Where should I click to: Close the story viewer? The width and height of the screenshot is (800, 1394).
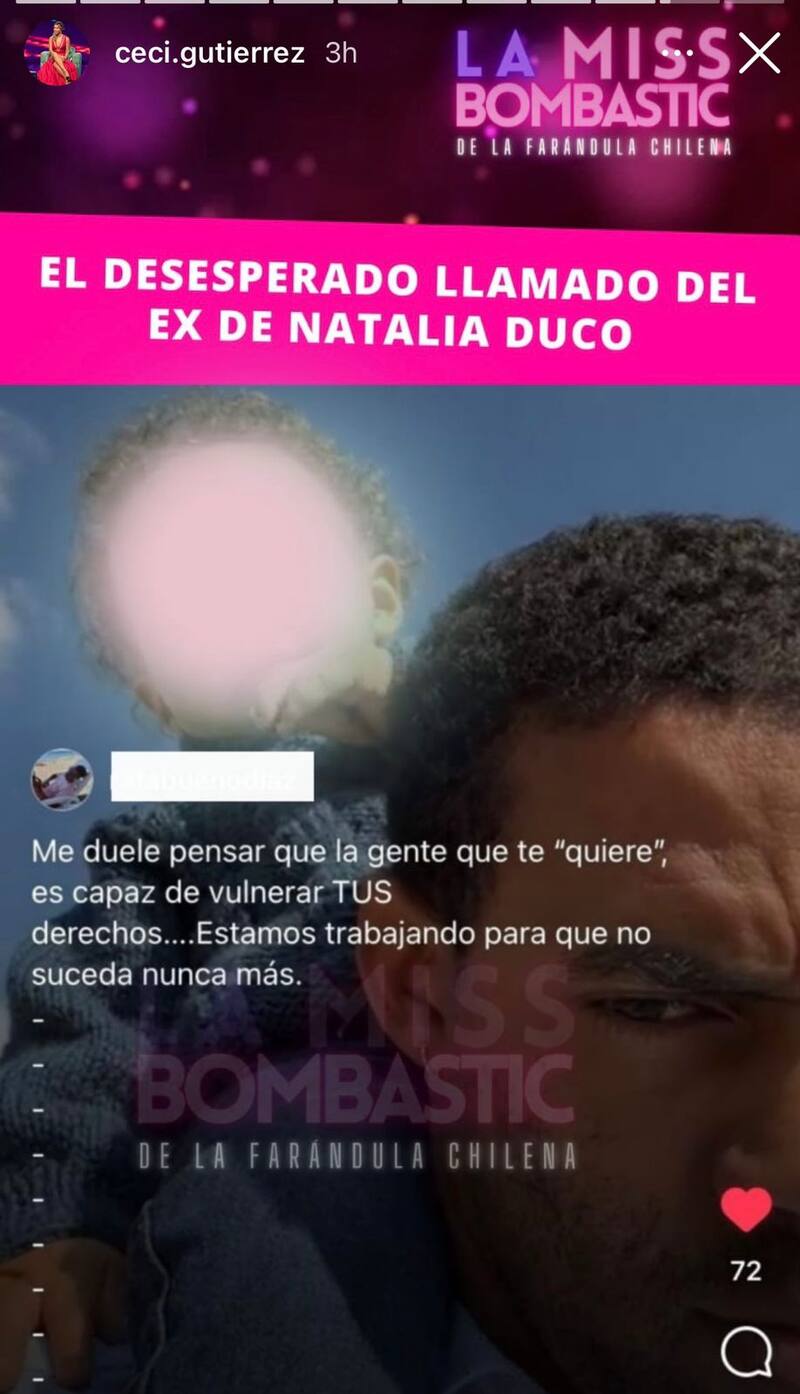click(x=759, y=53)
